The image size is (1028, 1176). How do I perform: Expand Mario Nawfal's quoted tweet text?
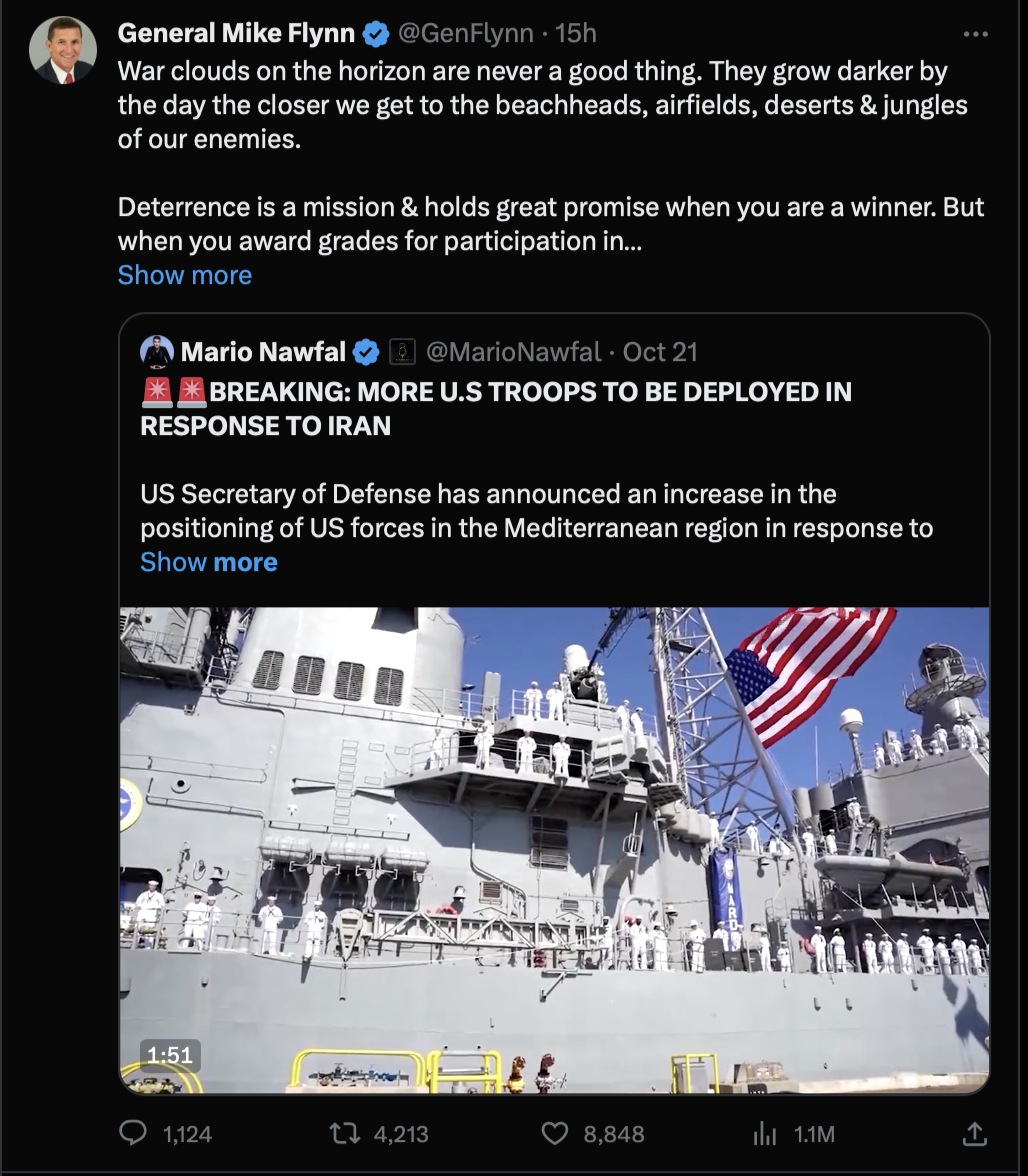[208, 562]
